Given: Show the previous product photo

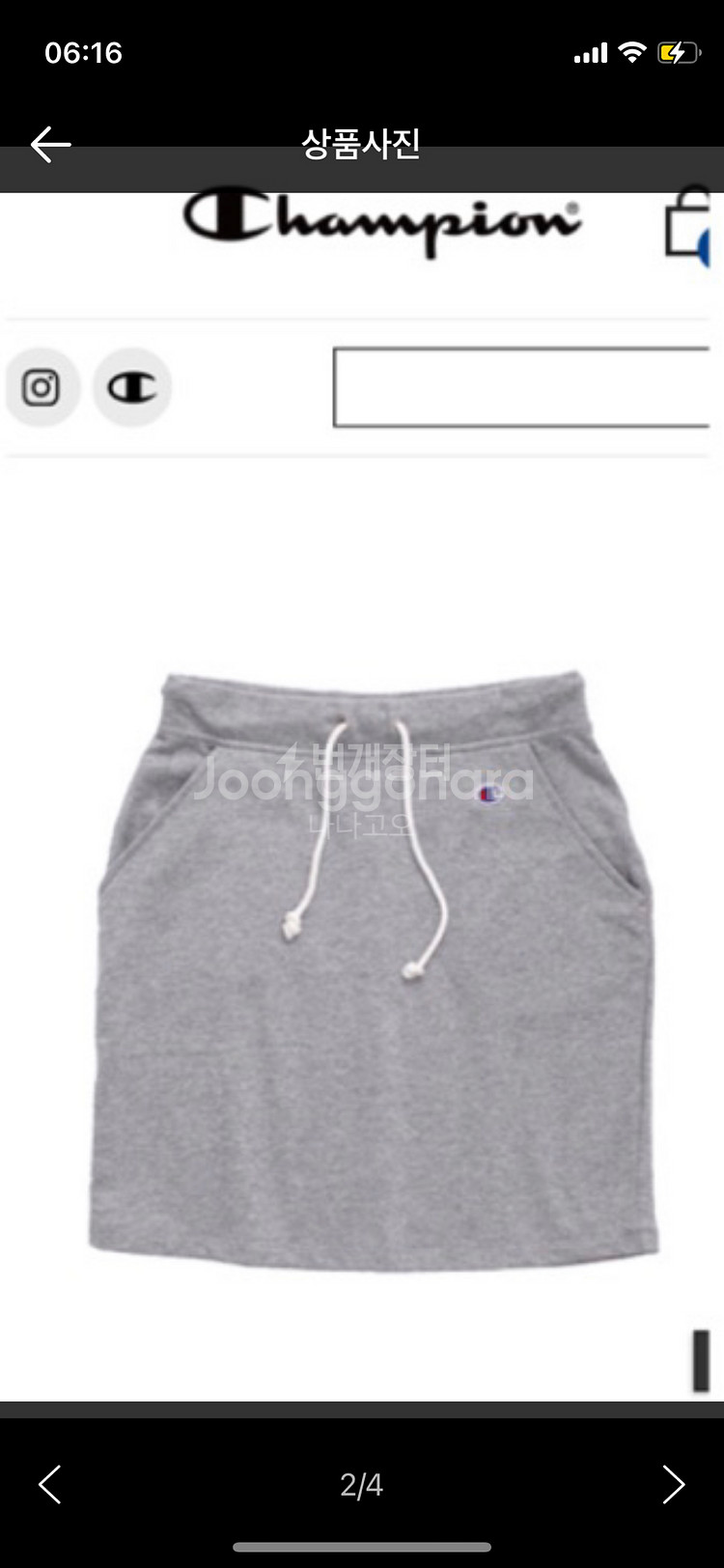Looking at the screenshot, I should [x=50, y=1484].
